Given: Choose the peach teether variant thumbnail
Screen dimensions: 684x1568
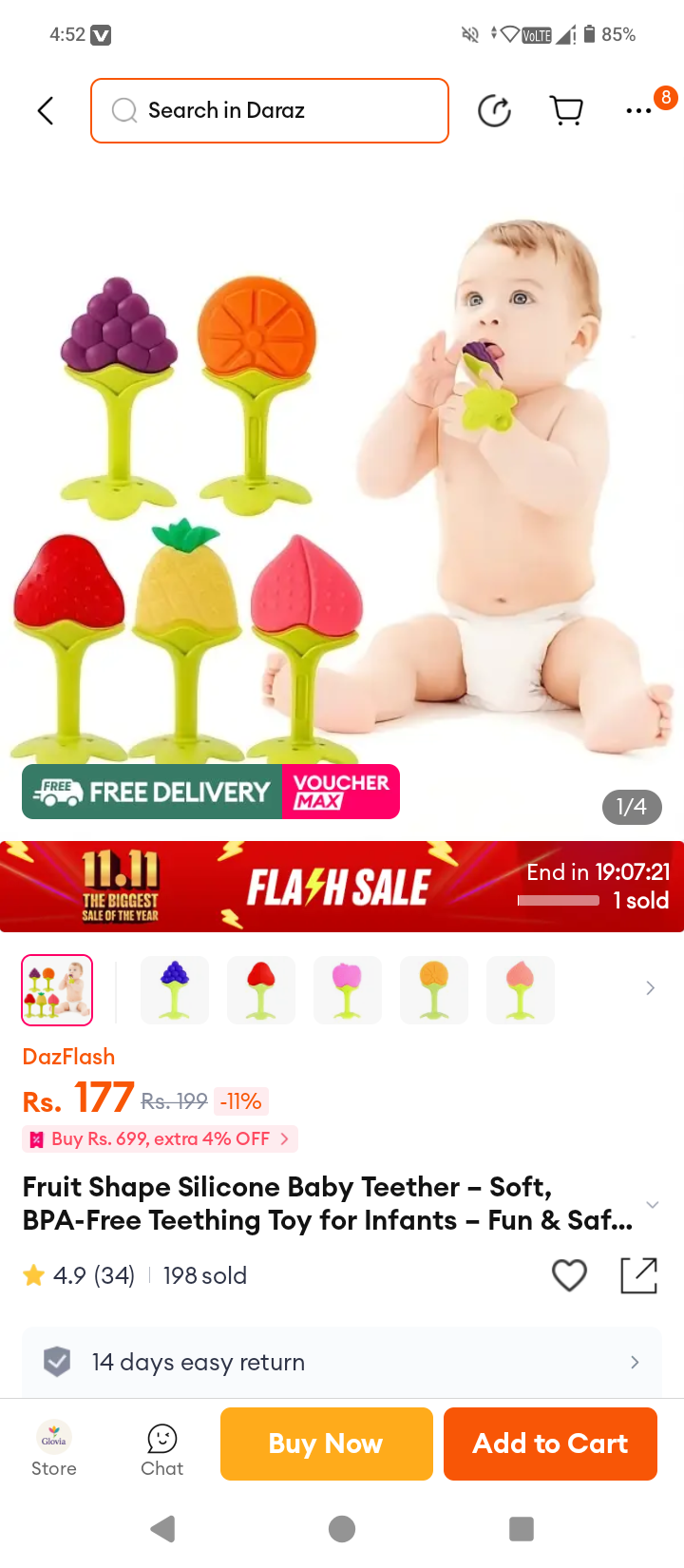Looking at the screenshot, I should (x=521, y=990).
